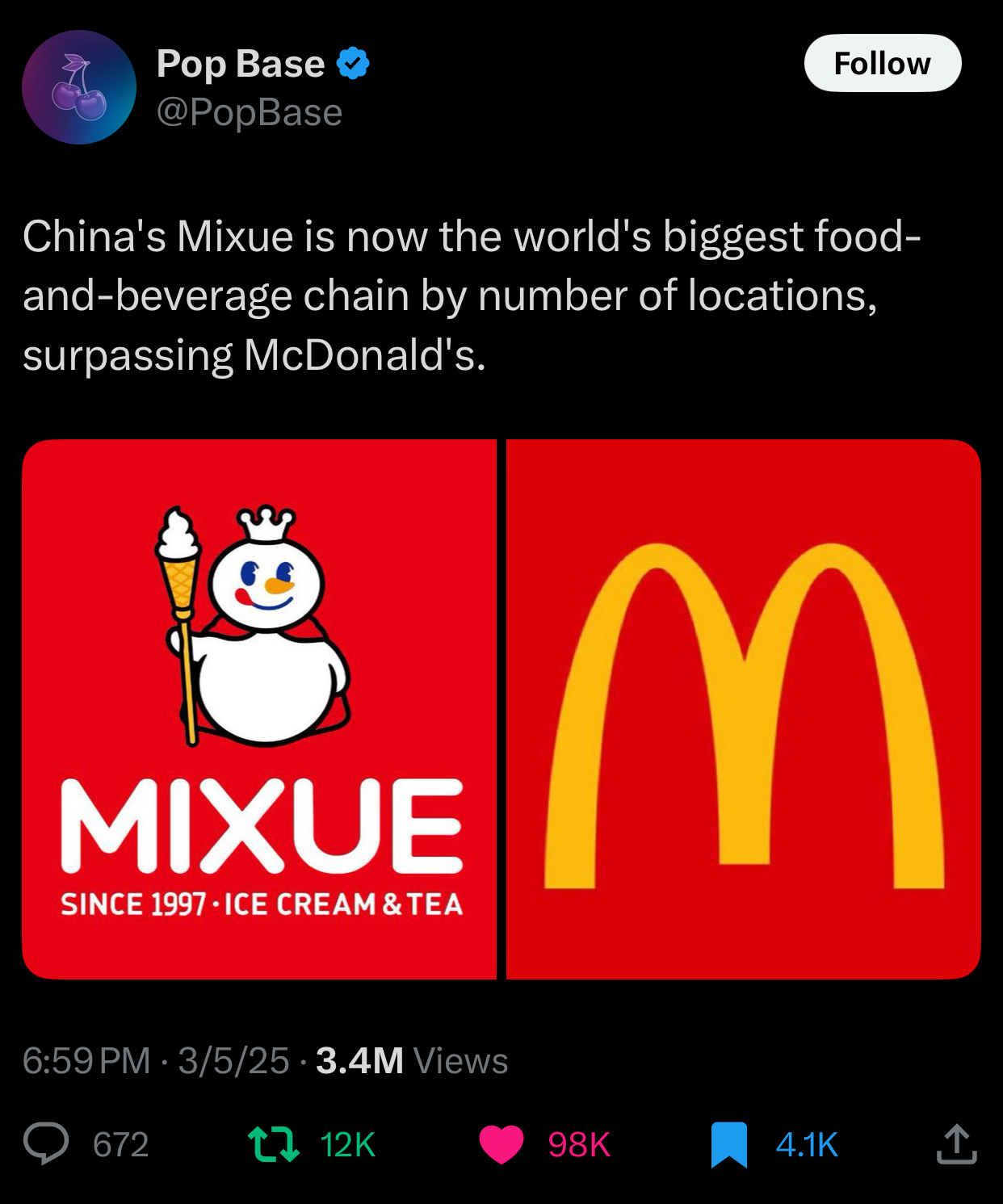Open the Mixue logo image
The width and height of the screenshot is (1003, 1204).
click(x=259, y=709)
